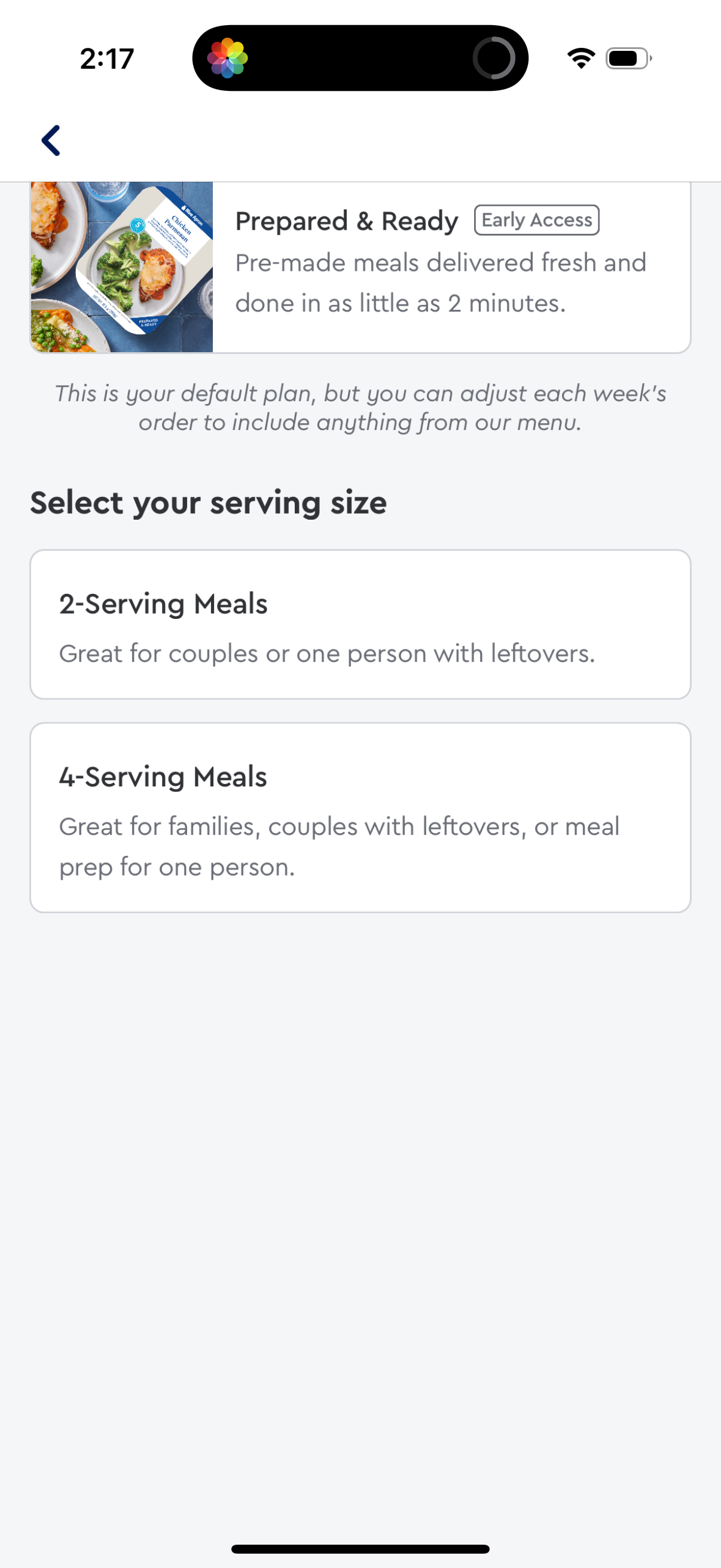Image resolution: width=721 pixels, height=1568 pixels.
Task: Tap the Photos app activity icon
Action: coord(228,58)
